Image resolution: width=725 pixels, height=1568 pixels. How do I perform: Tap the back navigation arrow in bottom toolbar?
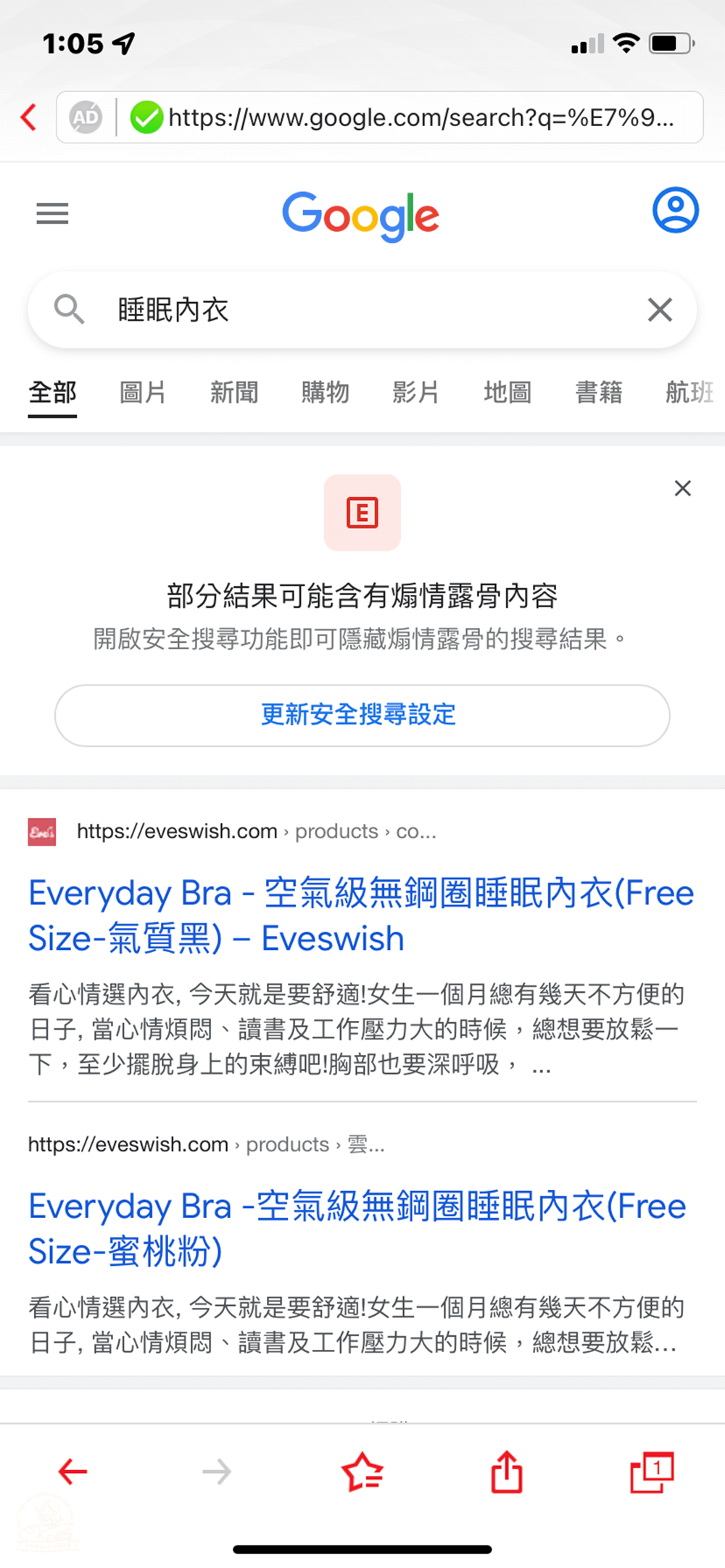point(71,1471)
